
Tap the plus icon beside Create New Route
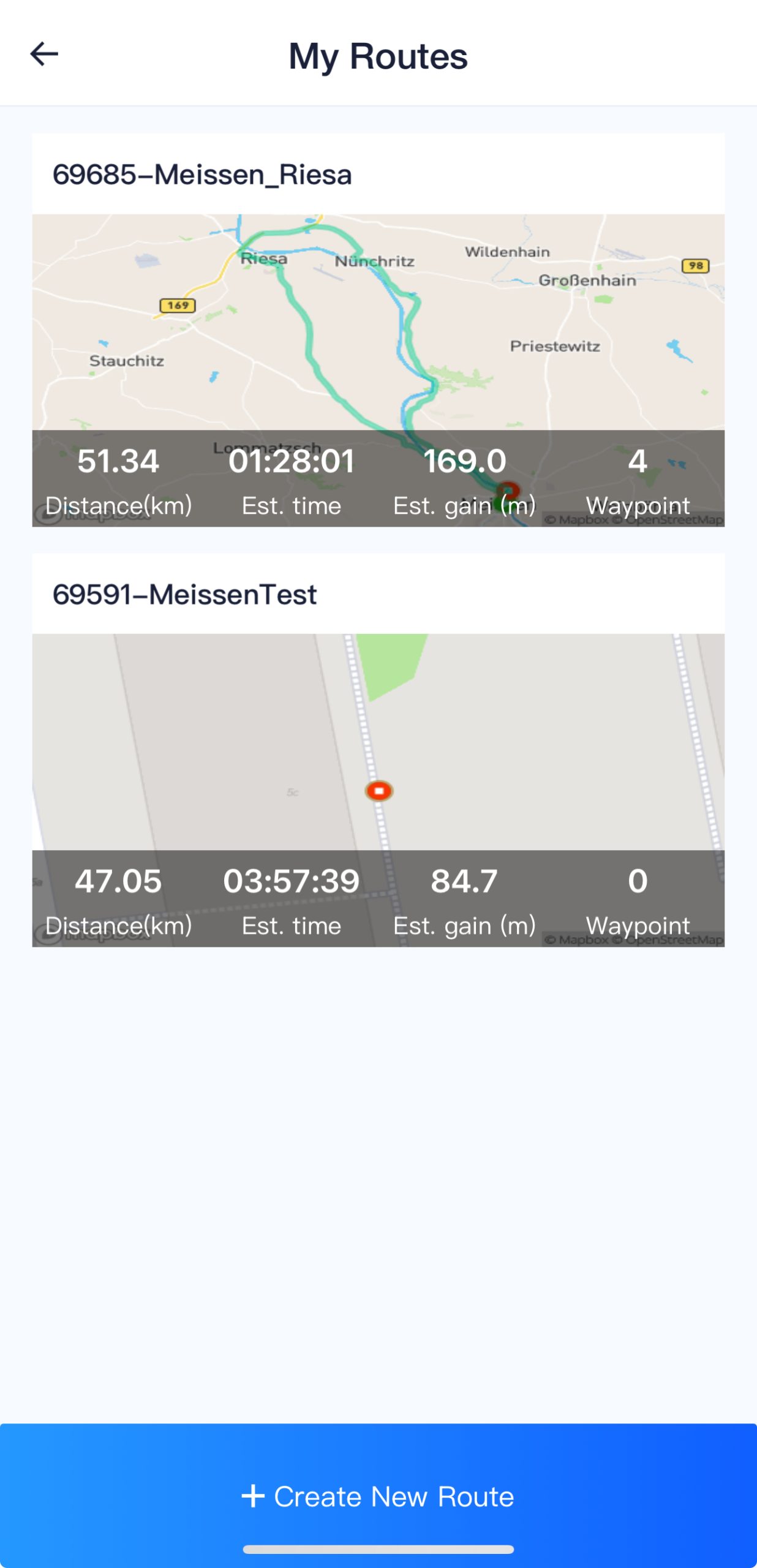[254, 1496]
